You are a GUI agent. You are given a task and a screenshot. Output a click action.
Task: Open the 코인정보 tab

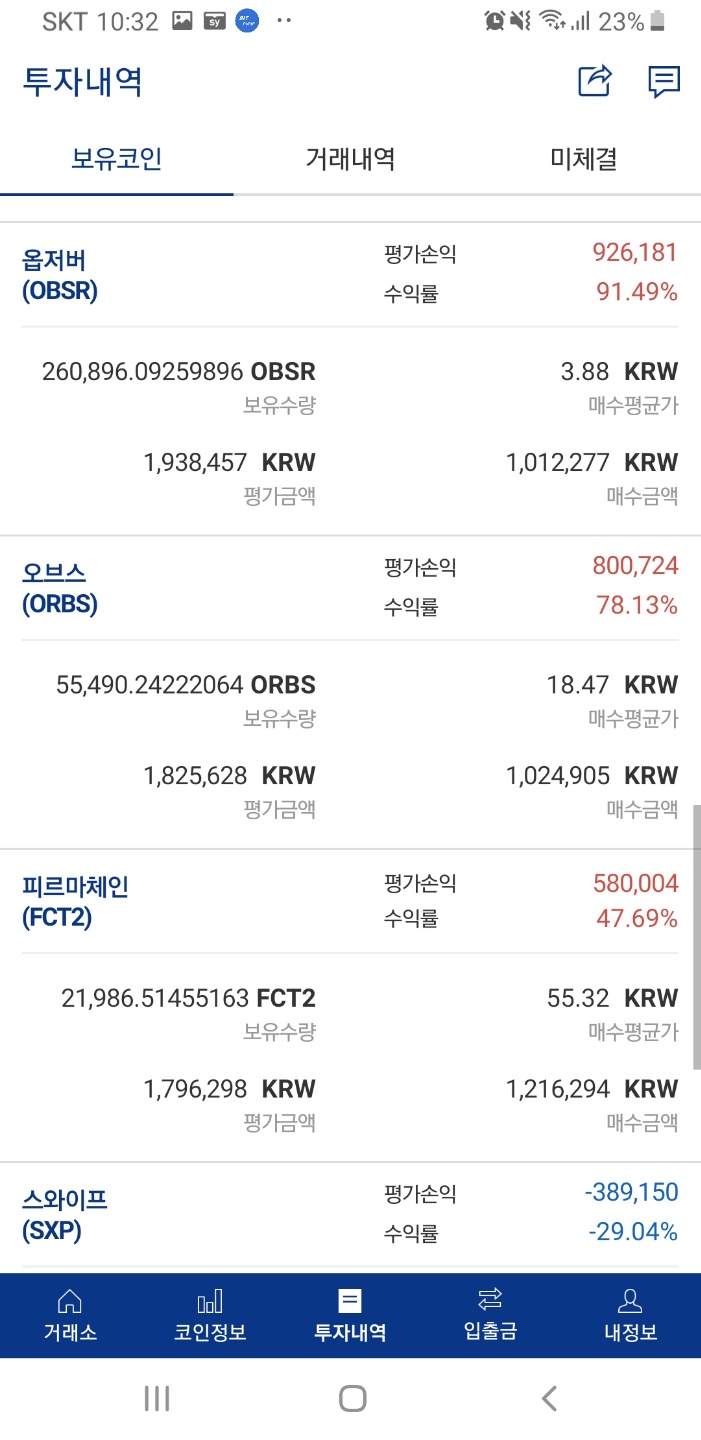[210, 1315]
